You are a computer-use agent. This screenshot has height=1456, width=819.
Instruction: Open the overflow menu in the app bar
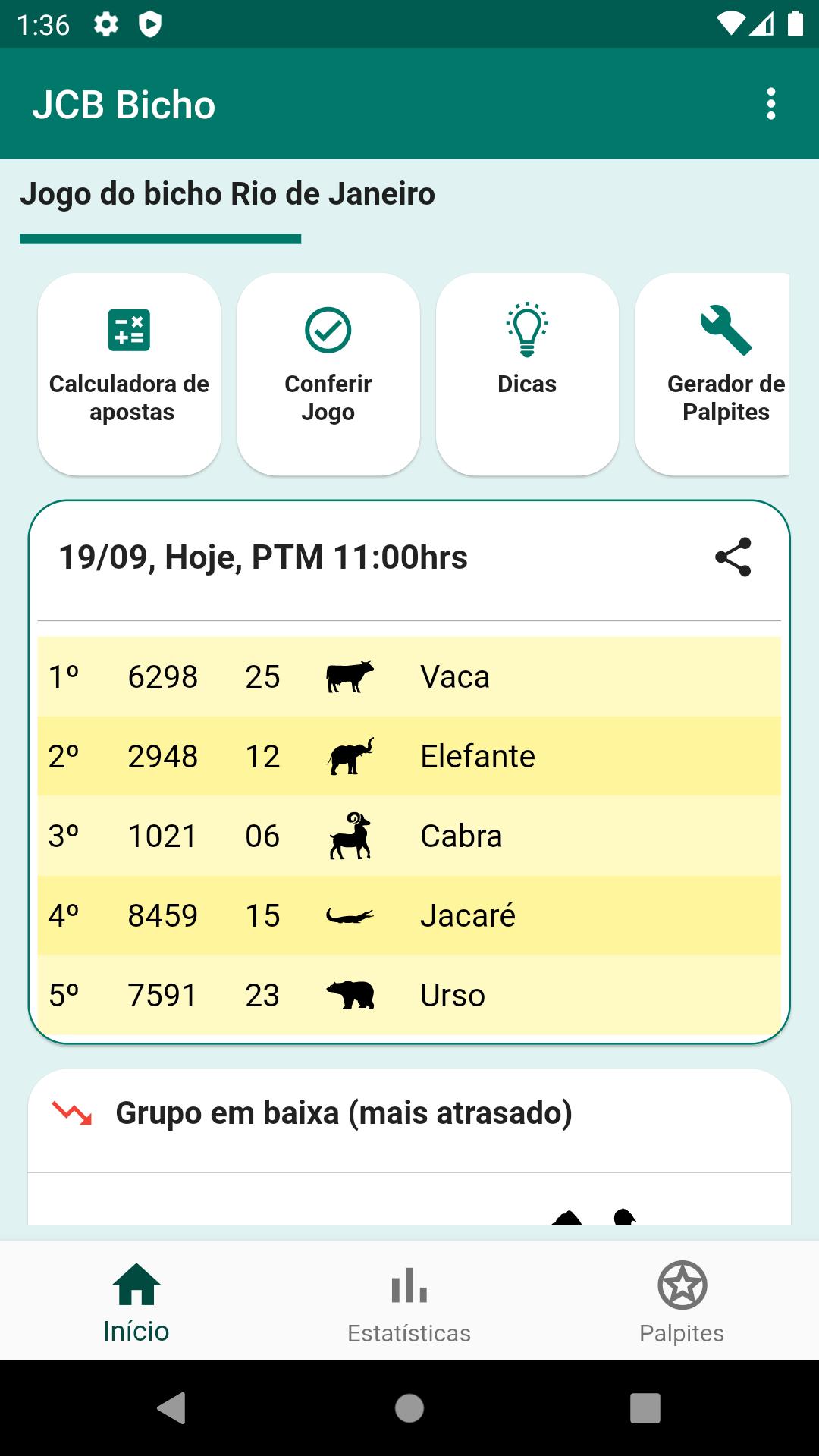coord(770,104)
